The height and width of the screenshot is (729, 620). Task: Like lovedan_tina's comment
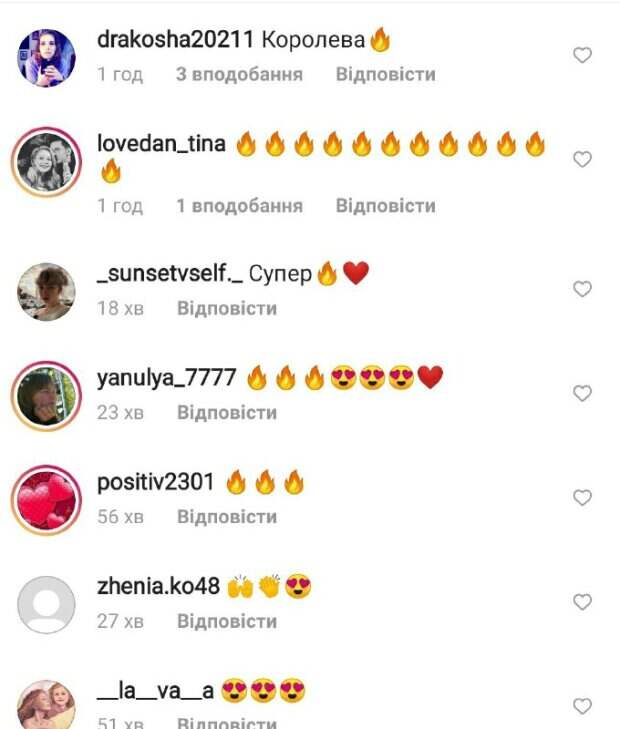click(582, 159)
